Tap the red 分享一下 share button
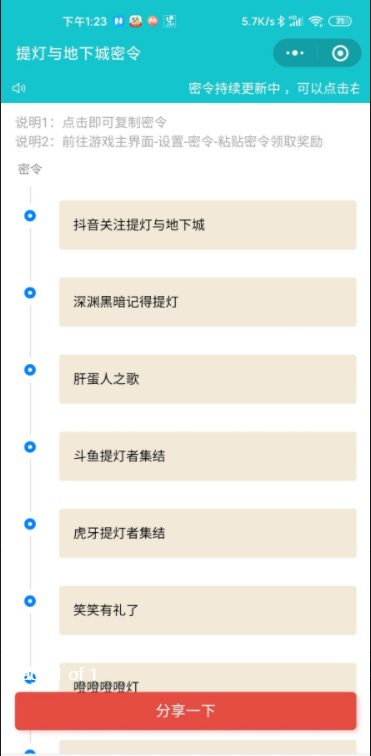This screenshot has width=371, height=756. 185,711
